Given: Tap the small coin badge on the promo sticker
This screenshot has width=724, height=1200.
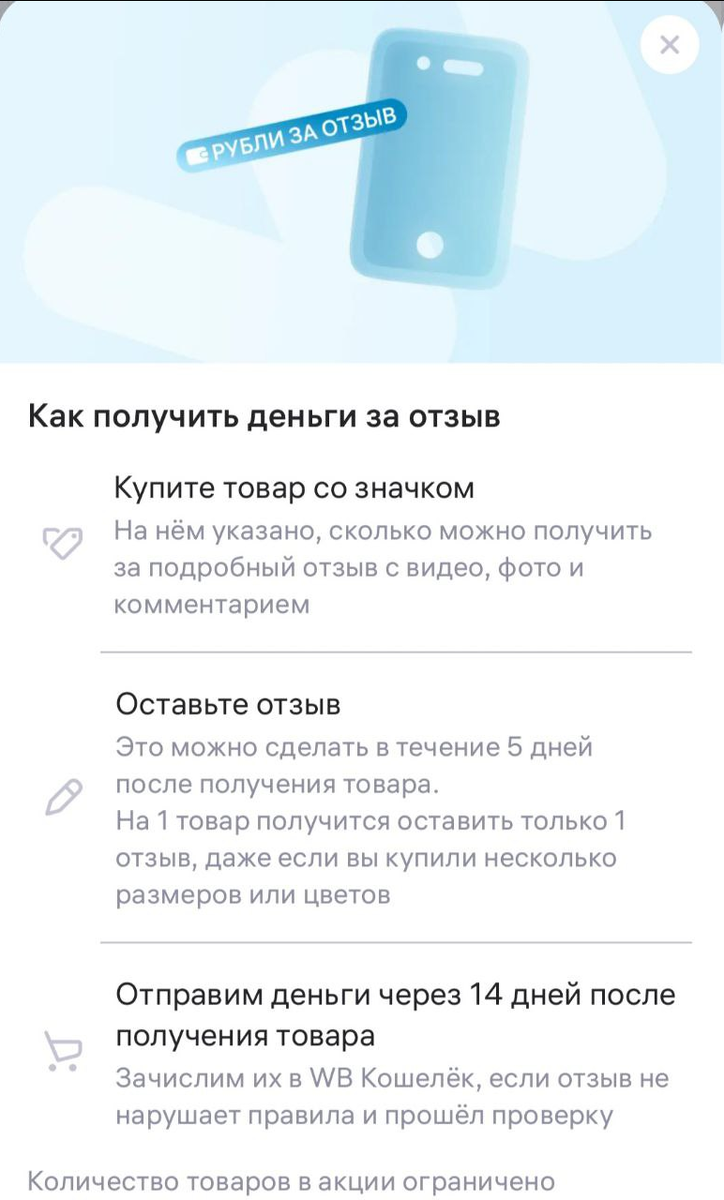Looking at the screenshot, I should pos(196,150).
